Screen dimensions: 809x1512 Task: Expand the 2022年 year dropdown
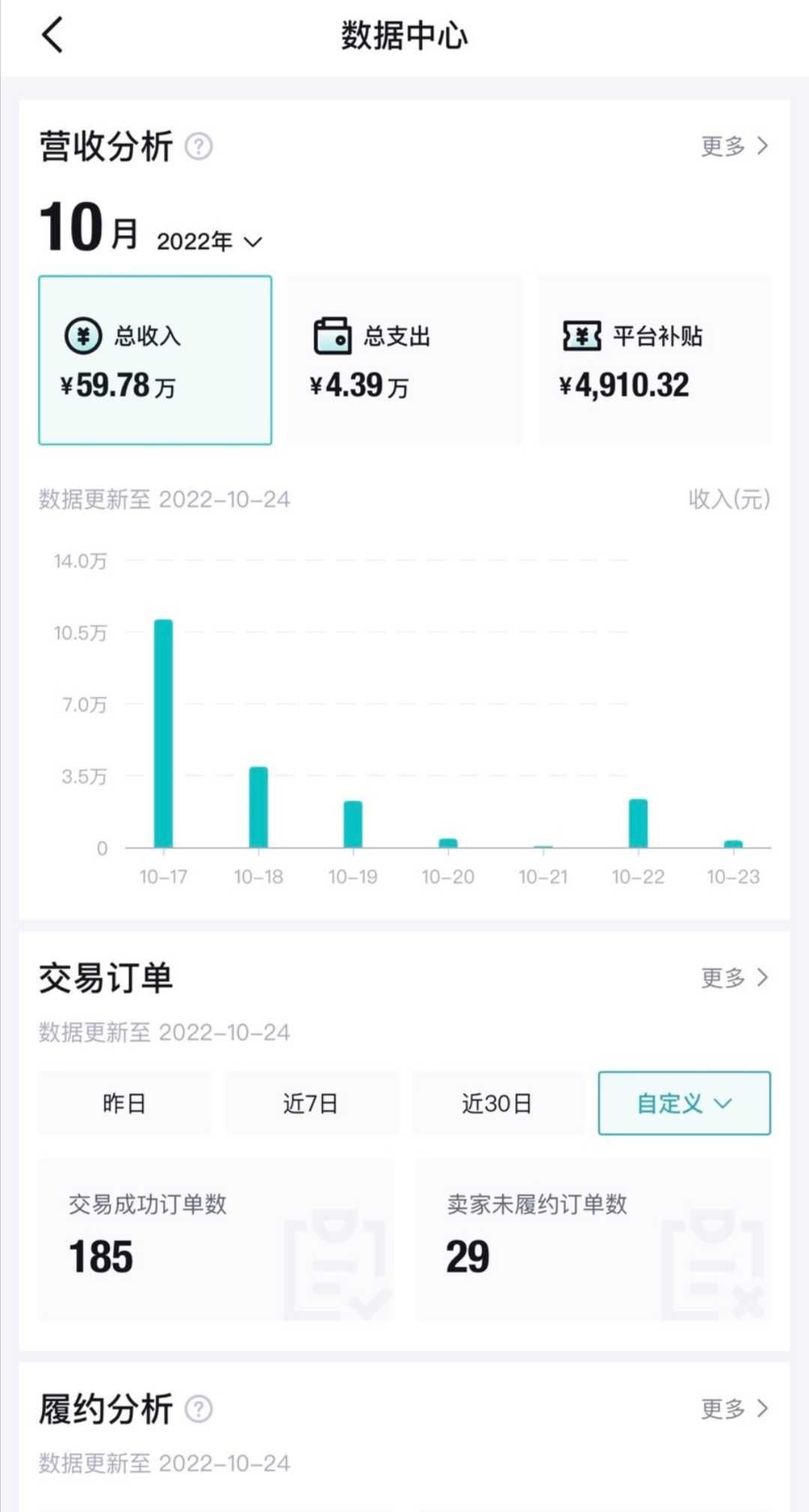click(210, 242)
